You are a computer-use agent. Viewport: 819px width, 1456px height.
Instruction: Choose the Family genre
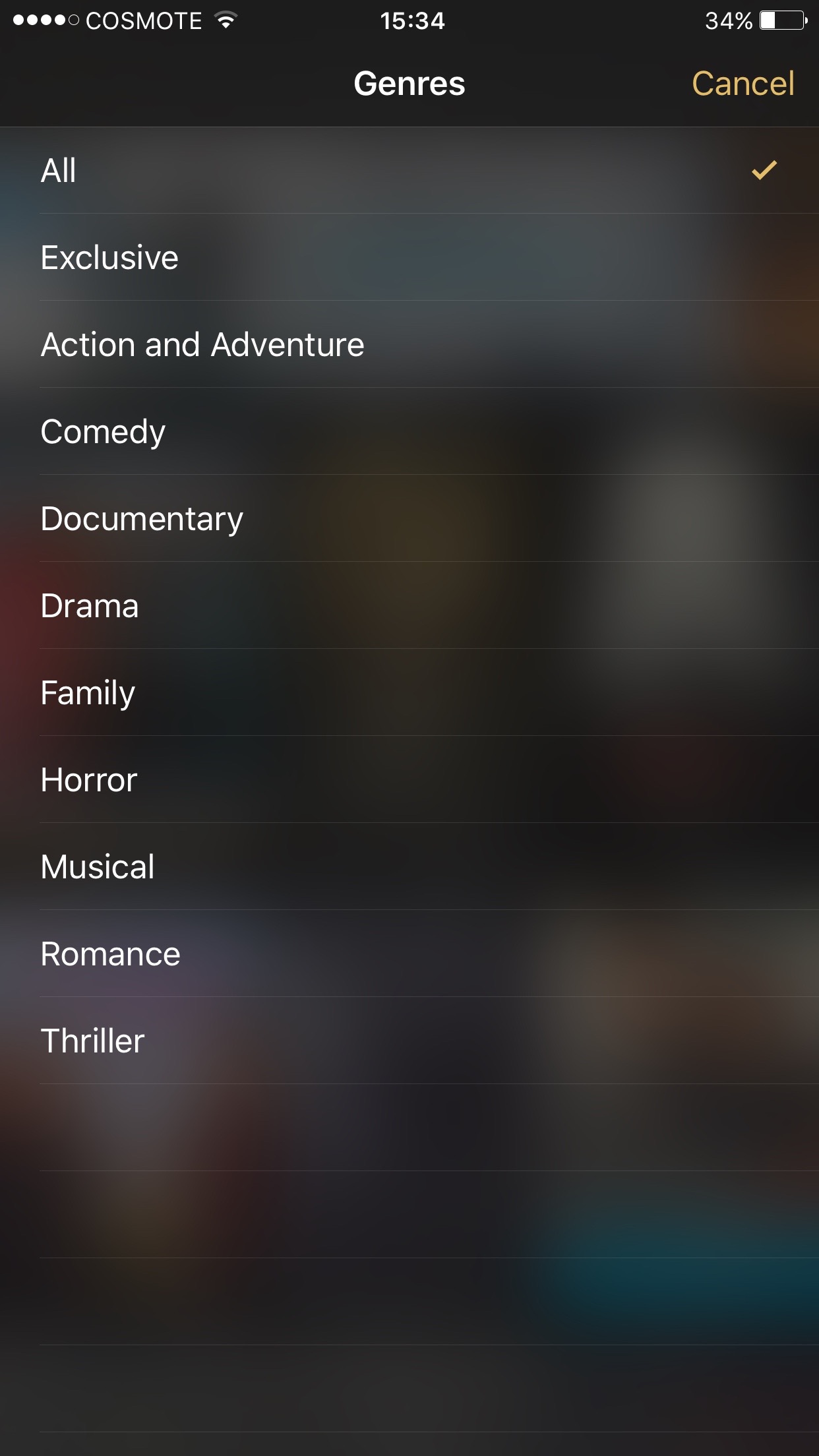coord(88,693)
